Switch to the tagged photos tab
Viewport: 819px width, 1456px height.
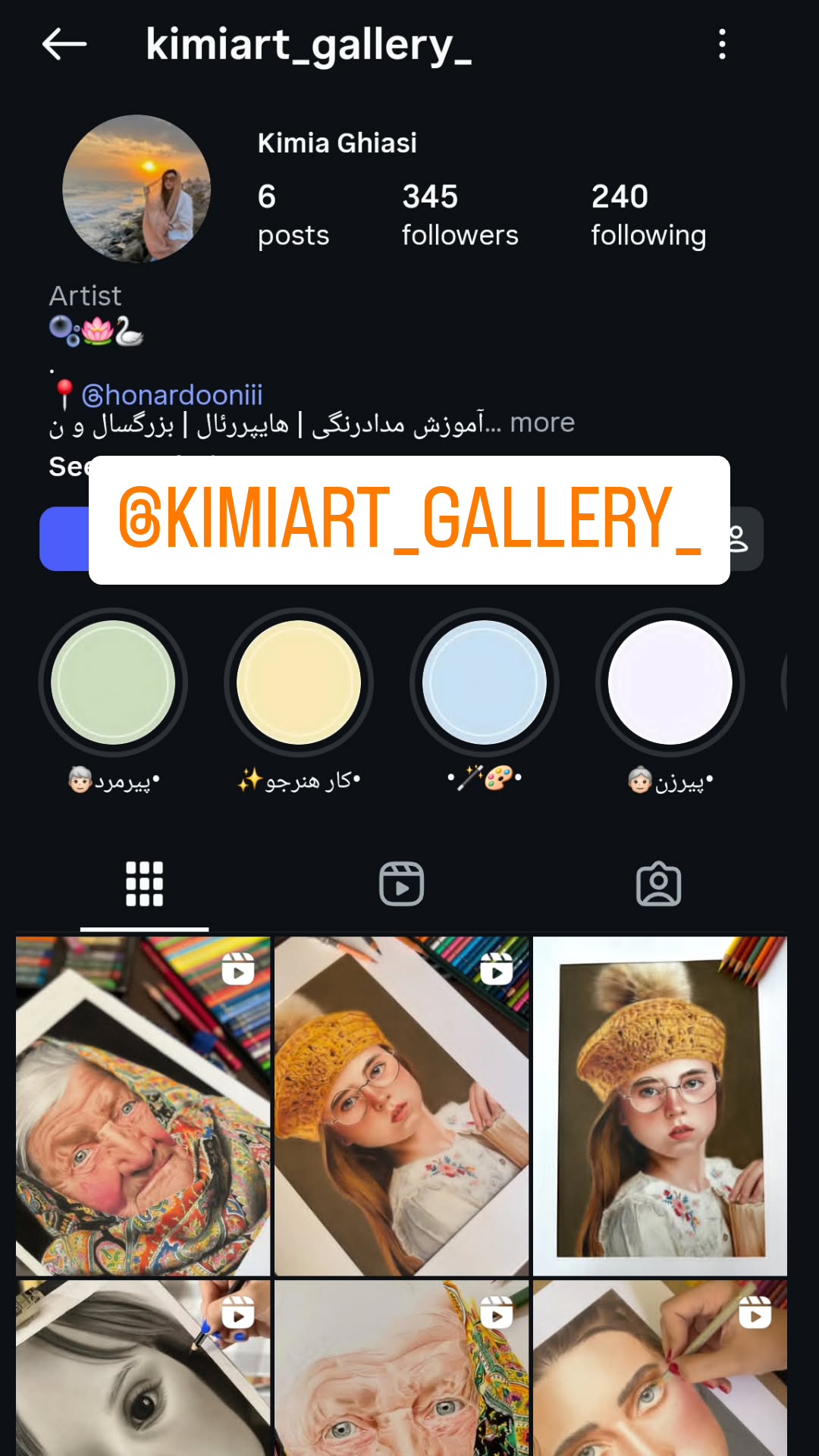point(658,884)
